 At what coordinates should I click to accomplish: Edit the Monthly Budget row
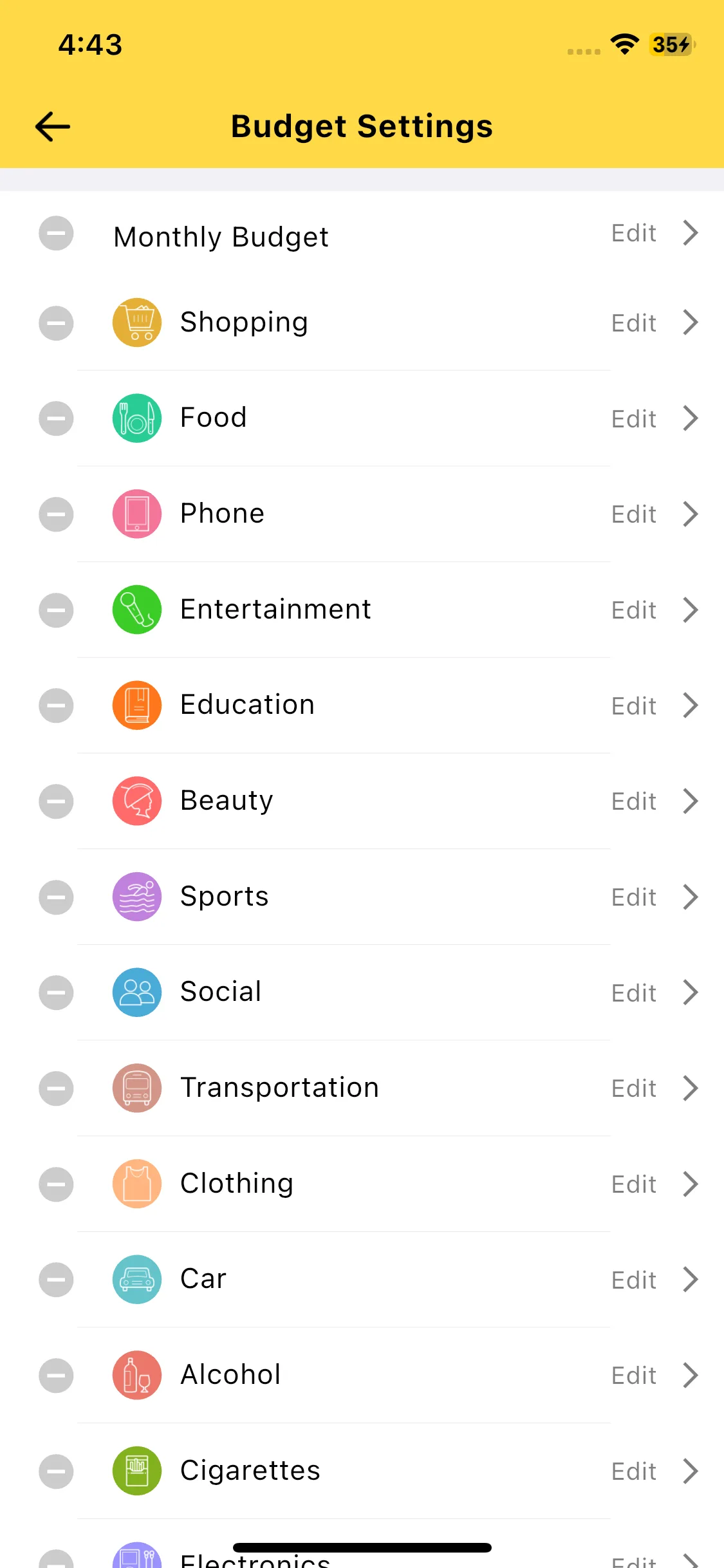[653, 233]
